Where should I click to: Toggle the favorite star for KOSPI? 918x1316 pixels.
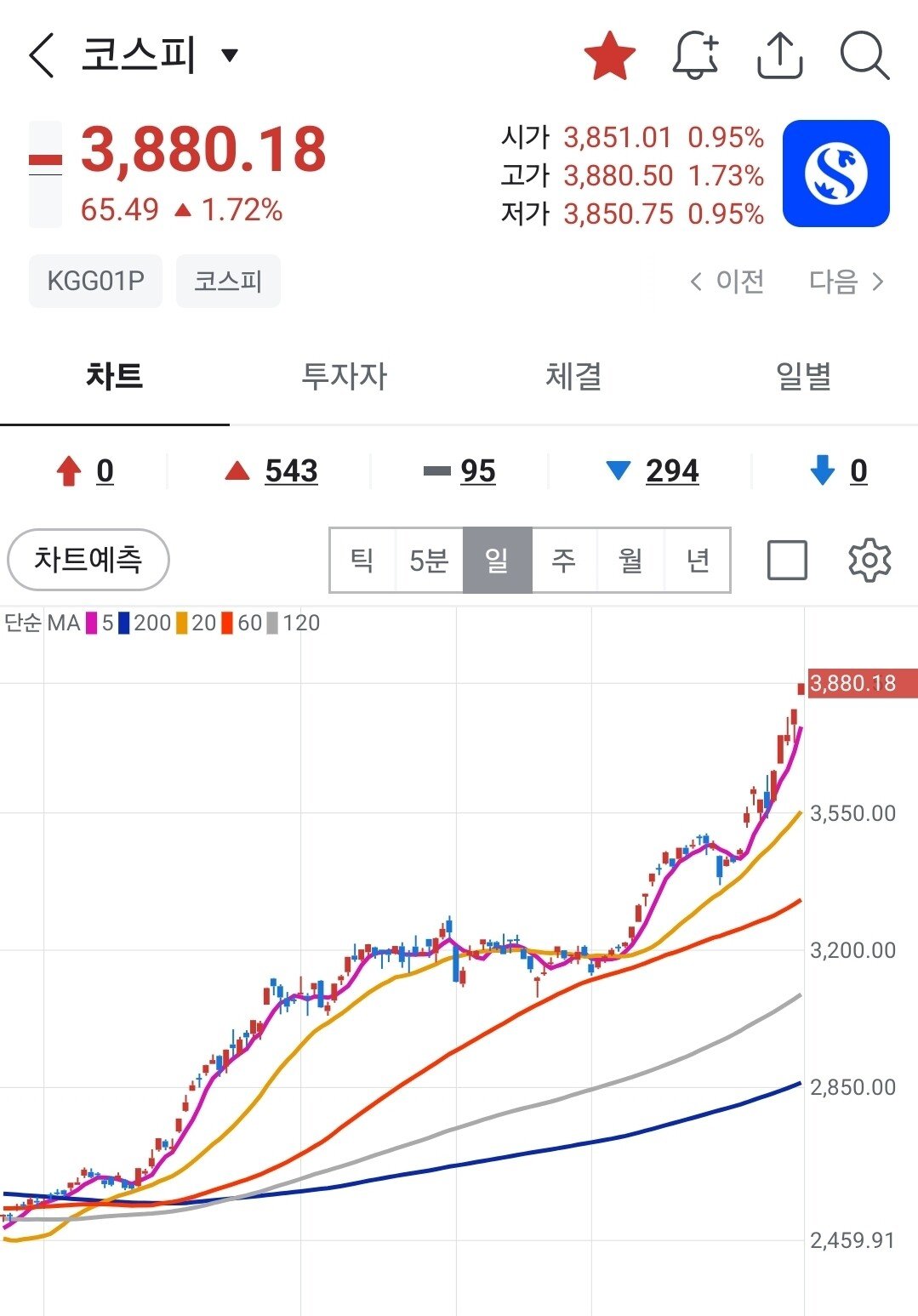pos(611,54)
